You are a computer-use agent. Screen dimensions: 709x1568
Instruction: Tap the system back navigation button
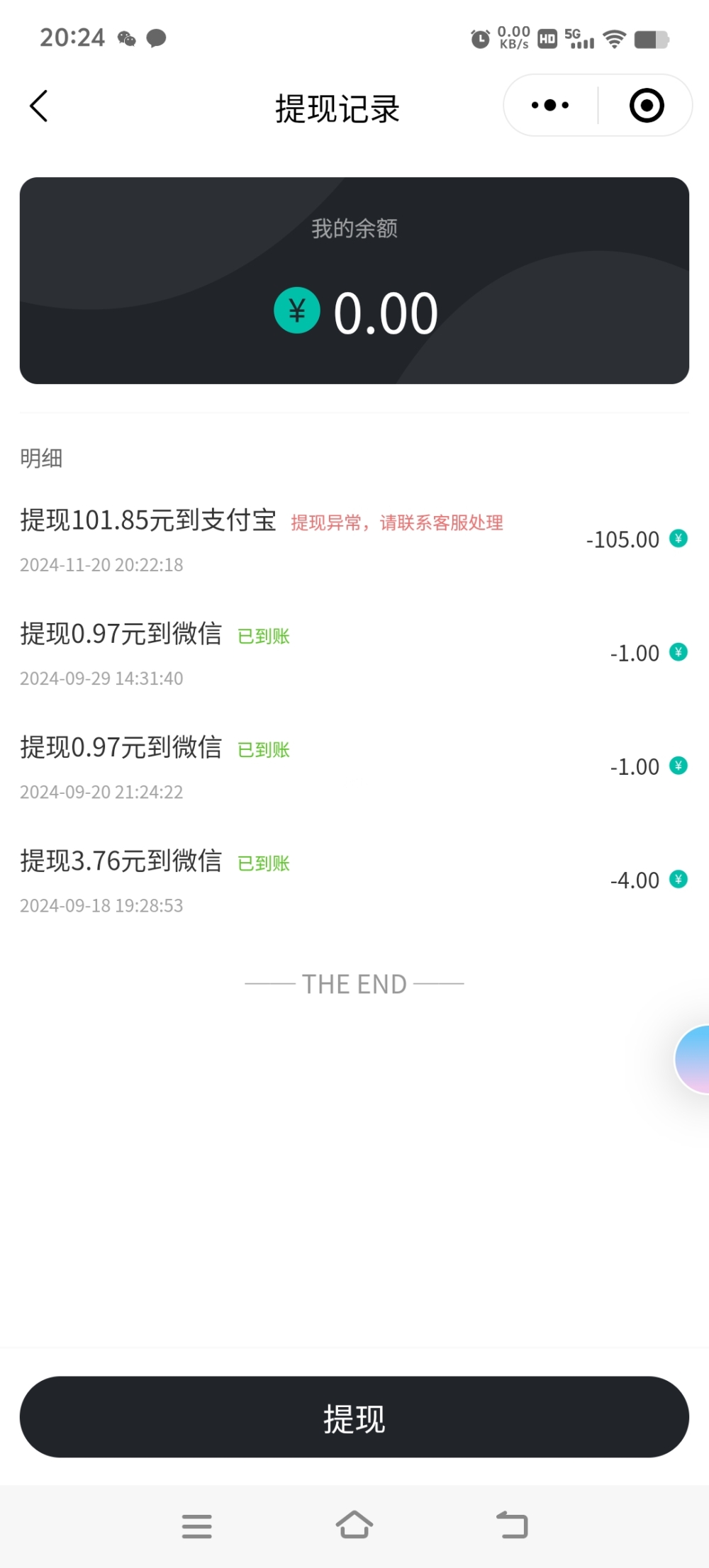click(x=512, y=1525)
